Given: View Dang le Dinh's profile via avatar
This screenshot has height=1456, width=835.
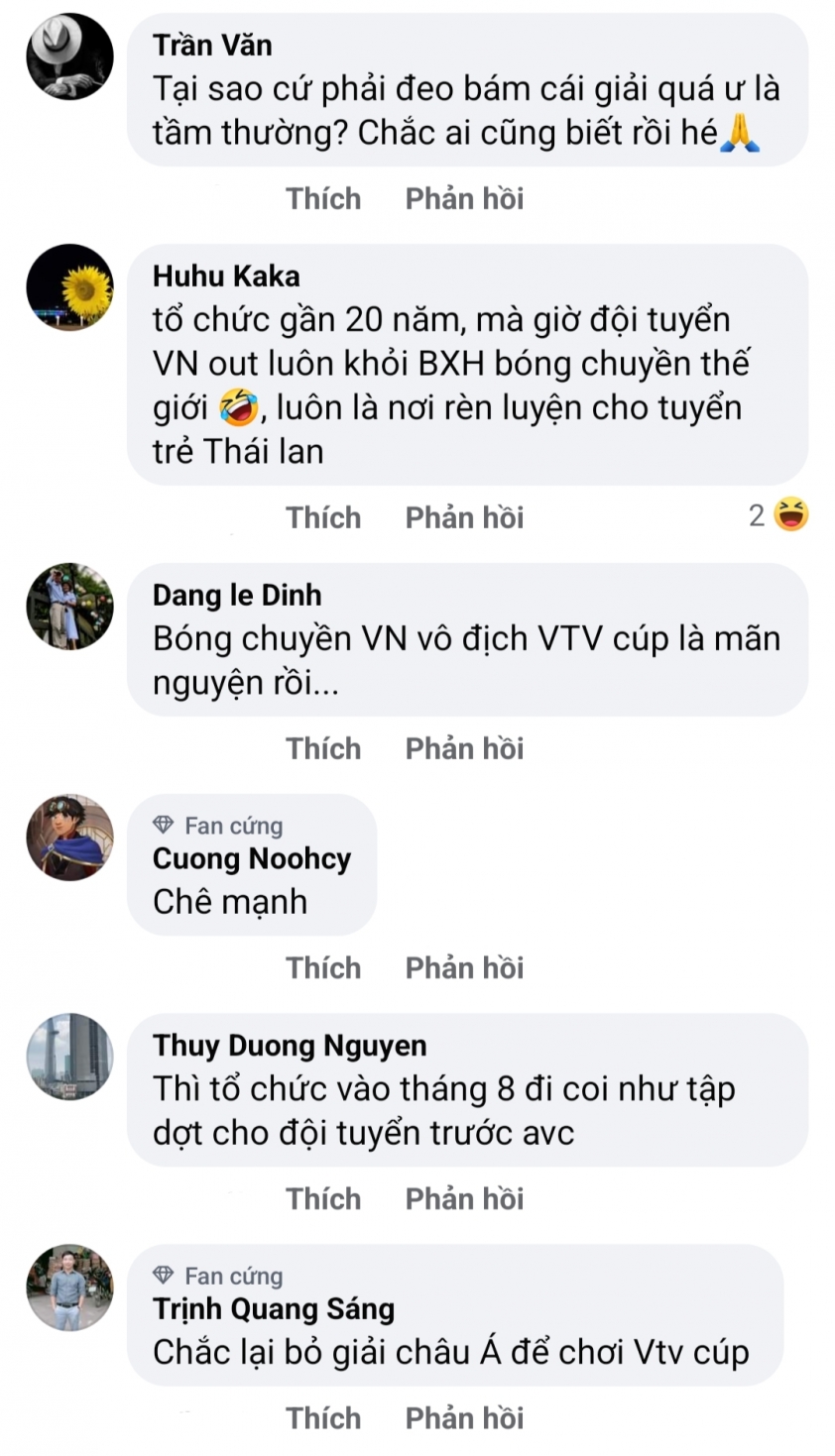Looking at the screenshot, I should point(69,607).
